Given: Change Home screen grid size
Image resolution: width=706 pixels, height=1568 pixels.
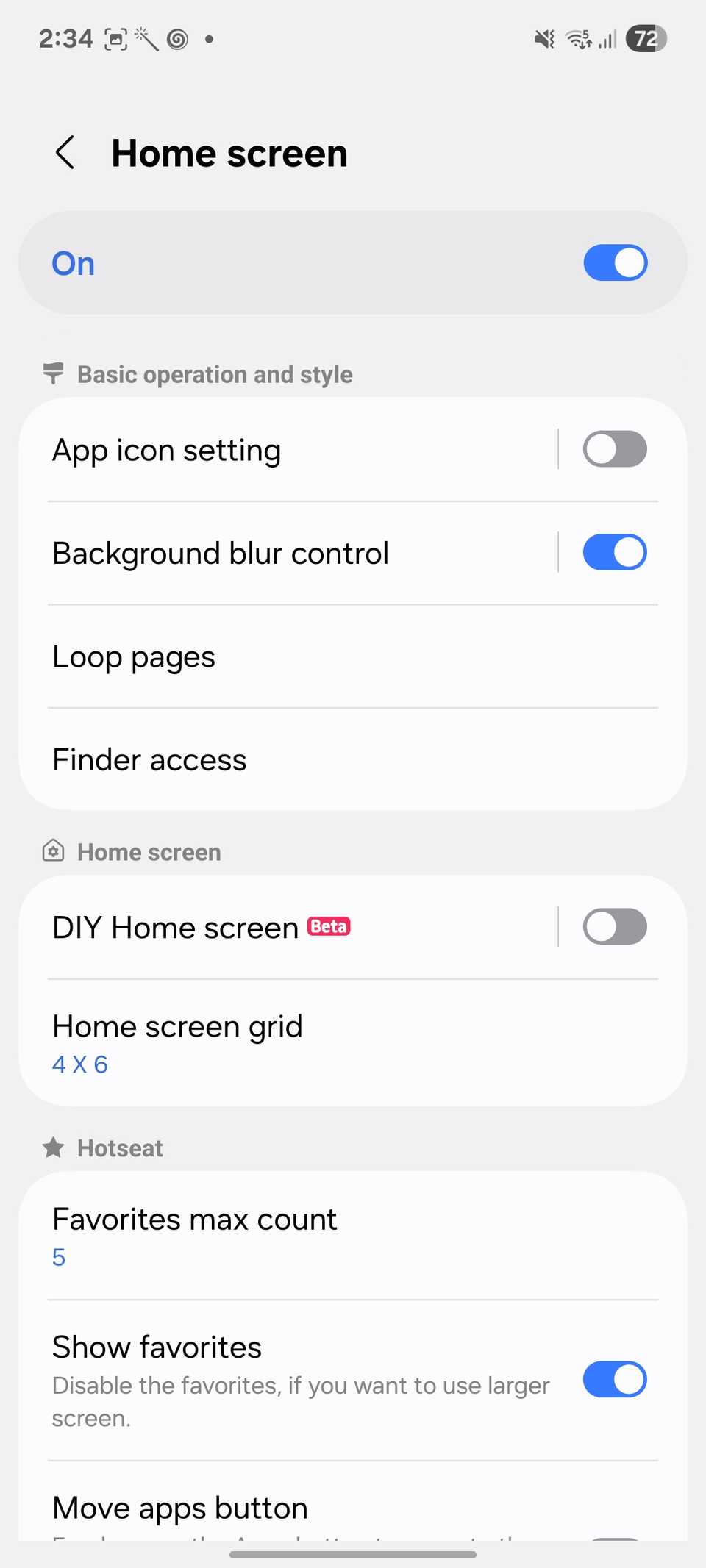Looking at the screenshot, I should (x=353, y=1043).
